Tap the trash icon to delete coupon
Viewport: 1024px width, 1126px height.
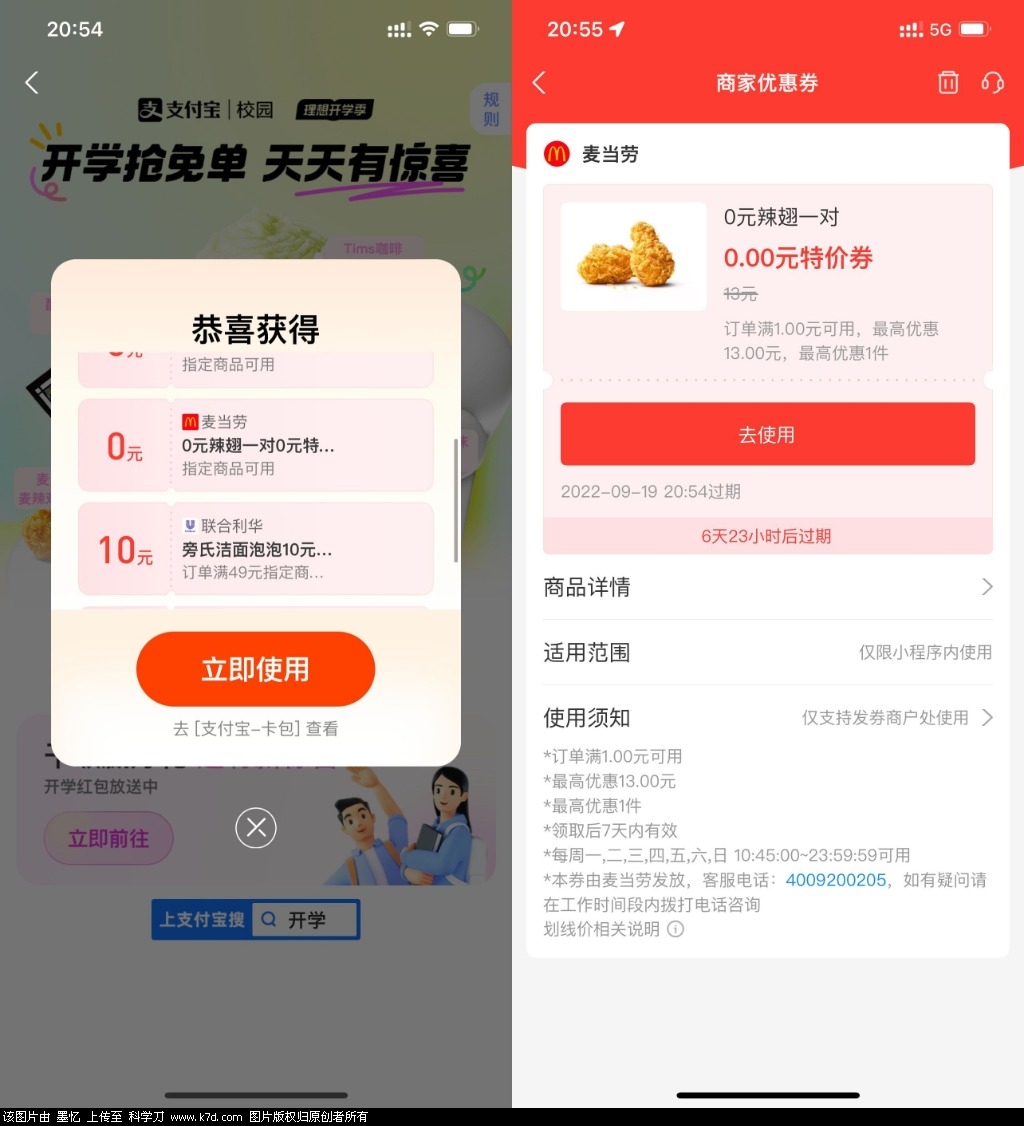(948, 83)
